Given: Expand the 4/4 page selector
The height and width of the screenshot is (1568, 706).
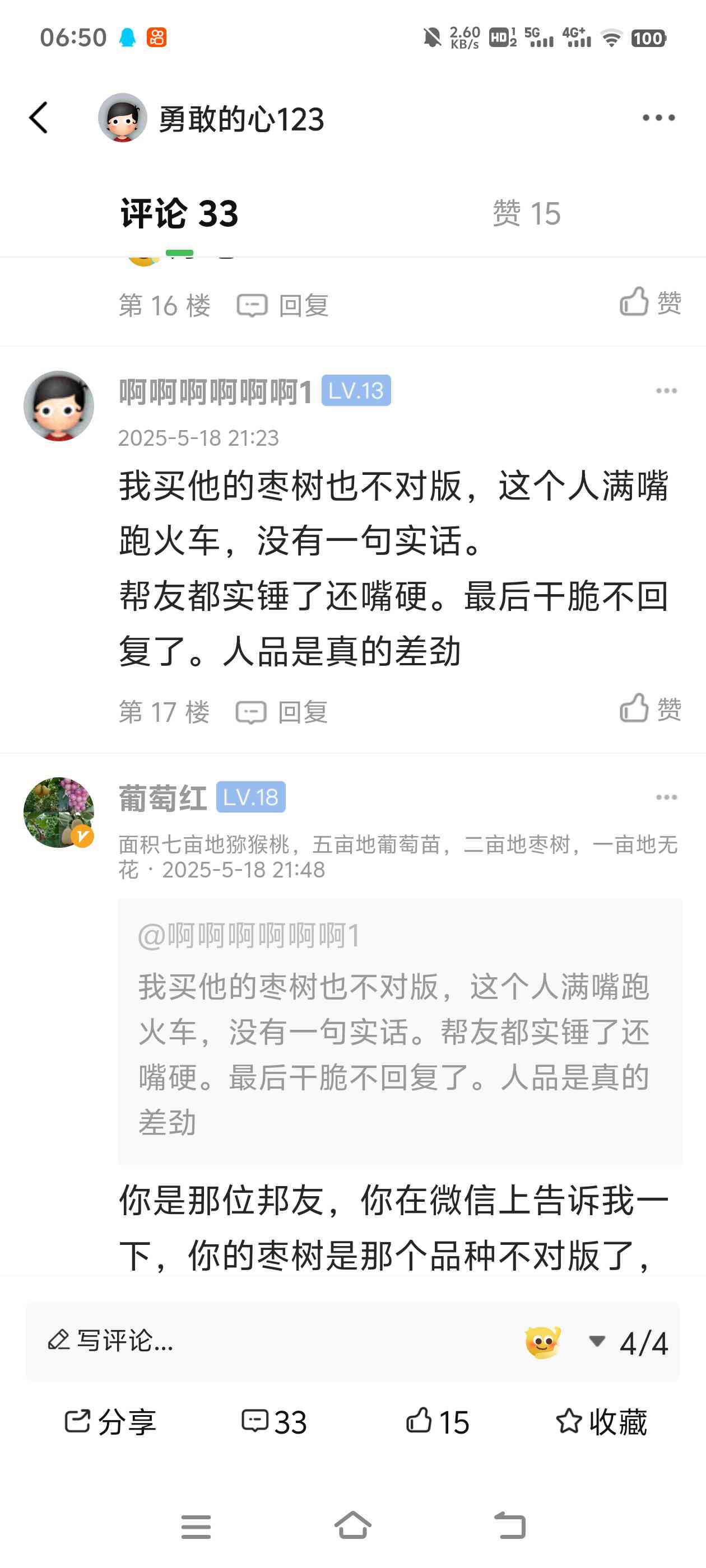Looking at the screenshot, I should (629, 1342).
